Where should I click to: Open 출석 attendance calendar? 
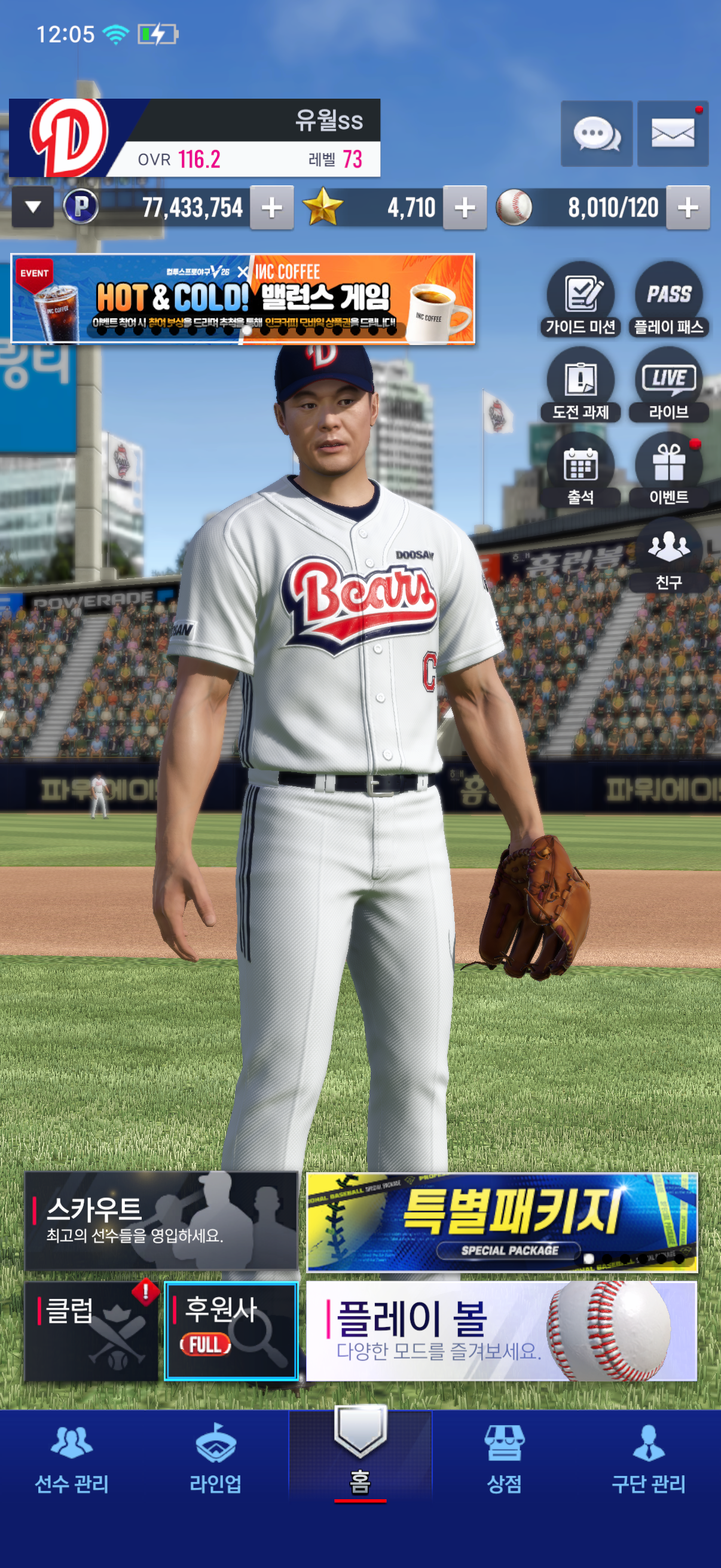[x=581, y=470]
